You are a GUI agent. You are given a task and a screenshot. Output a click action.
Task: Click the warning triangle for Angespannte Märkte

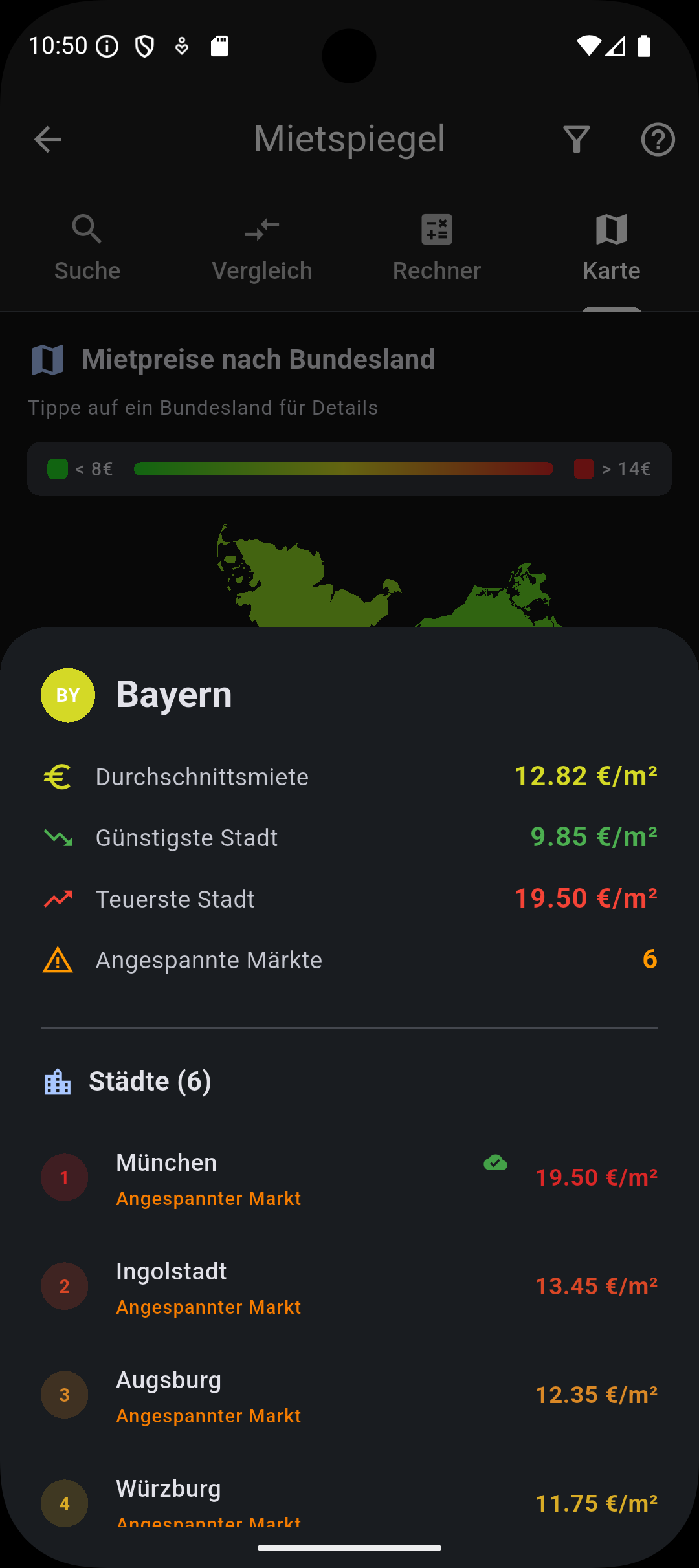tap(58, 959)
